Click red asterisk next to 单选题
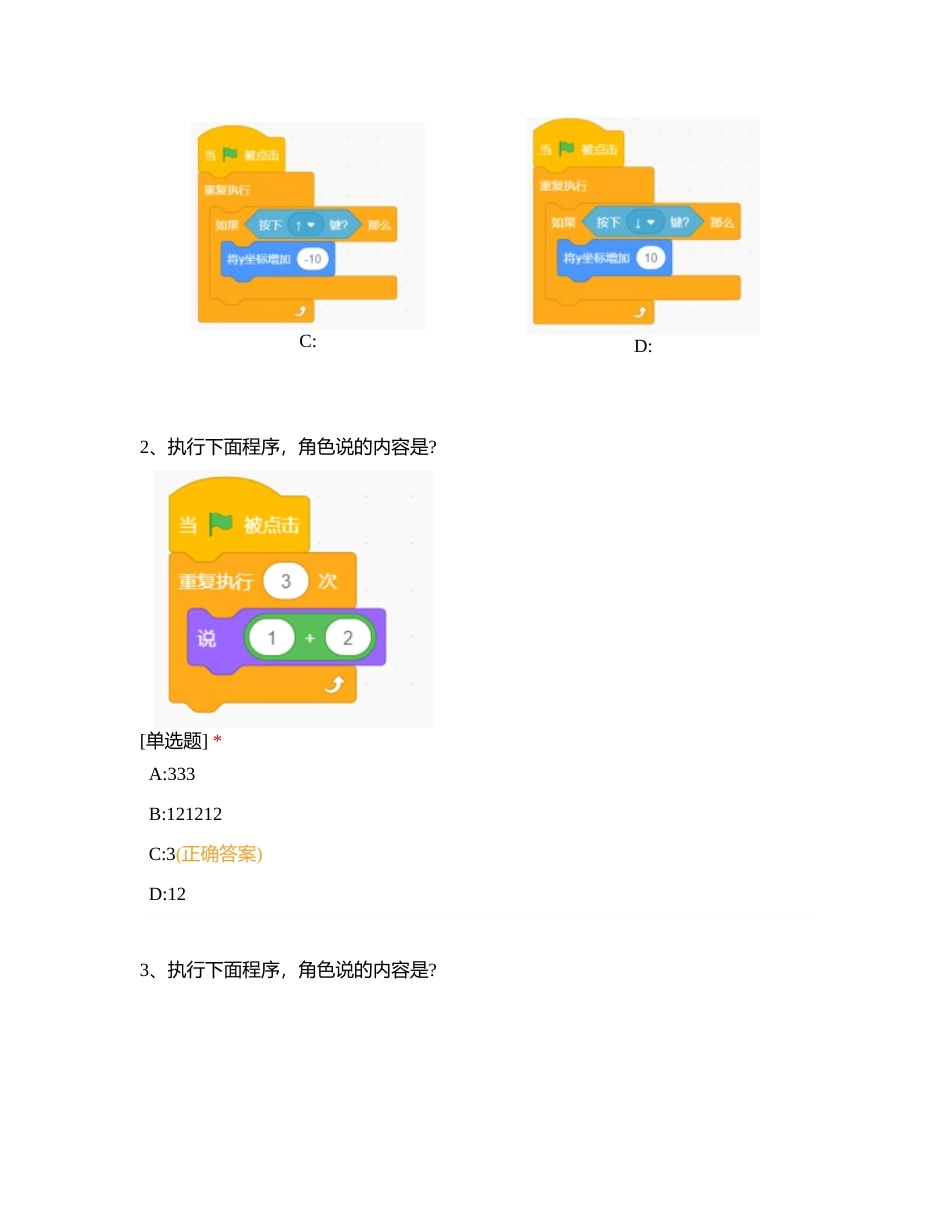This screenshot has height=1230, width=950. (x=215, y=740)
